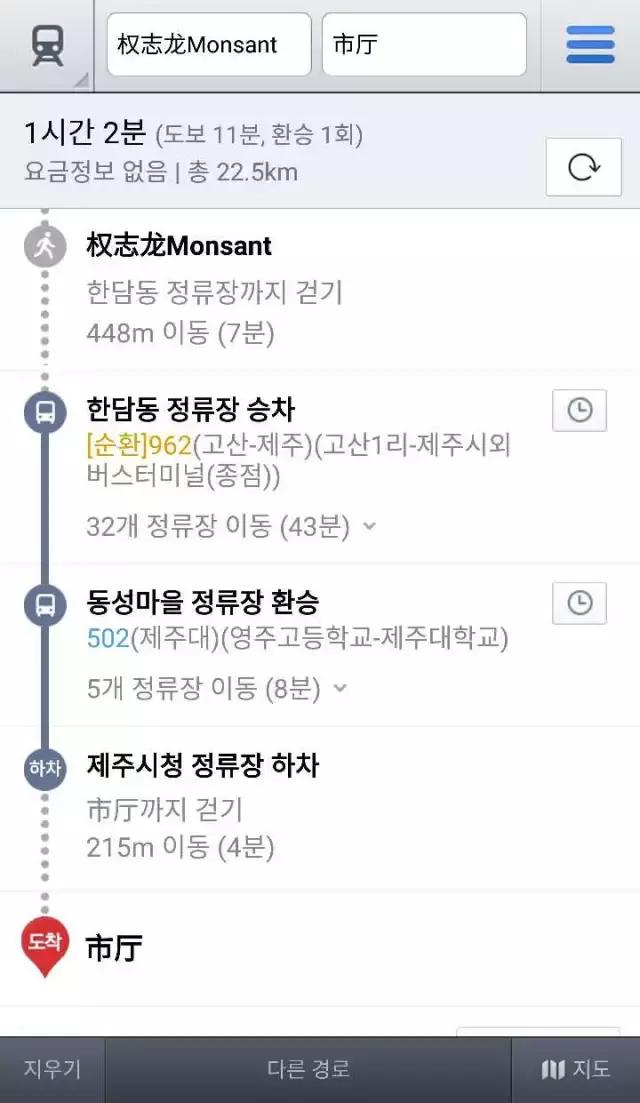The image size is (640, 1103).
Task: Tap 지우기 to clear the route
Action: [52, 1069]
